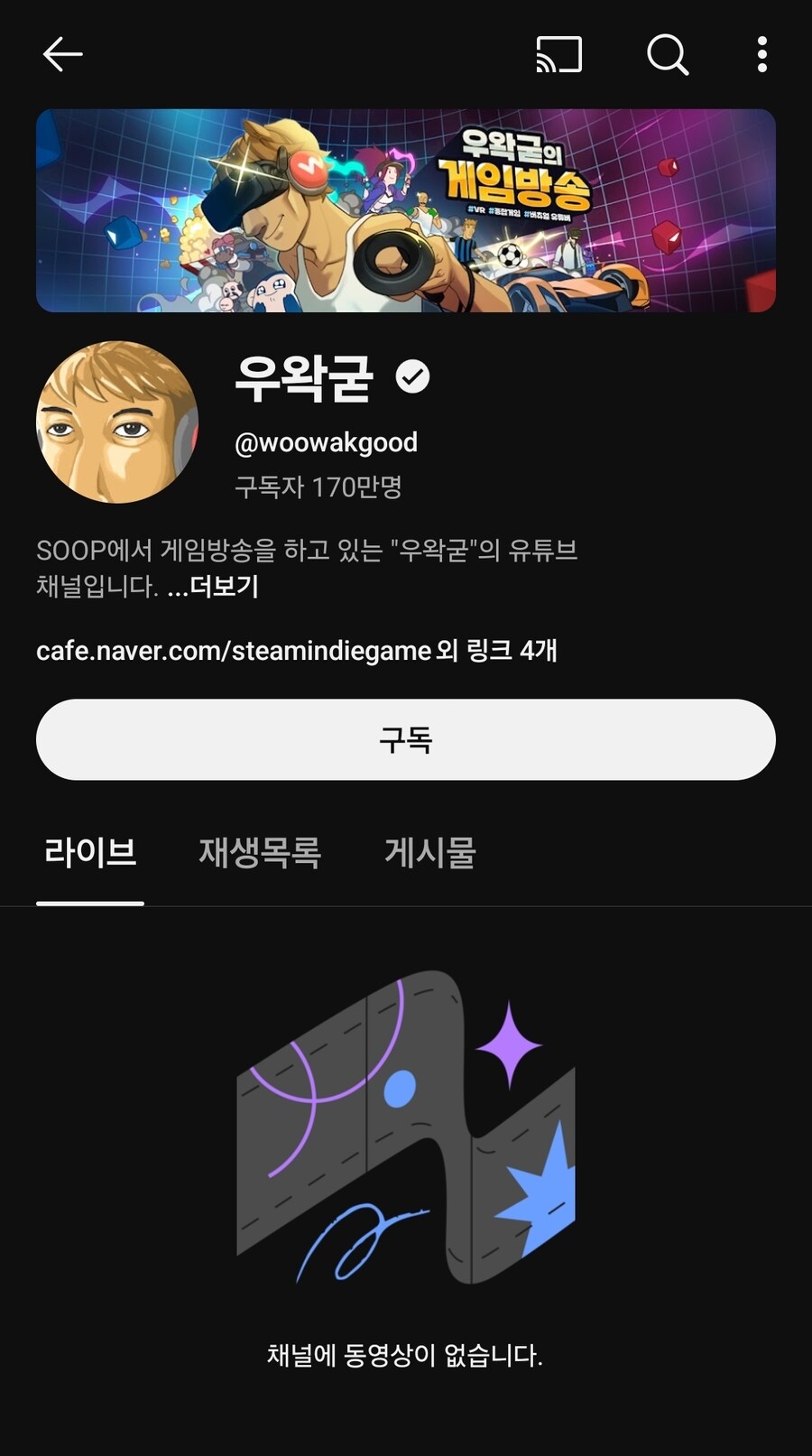This screenshot has width=812, height=1456.
Task: Tap the verified checkmark badge next to 우왁굳
Action: click(414, 378)
